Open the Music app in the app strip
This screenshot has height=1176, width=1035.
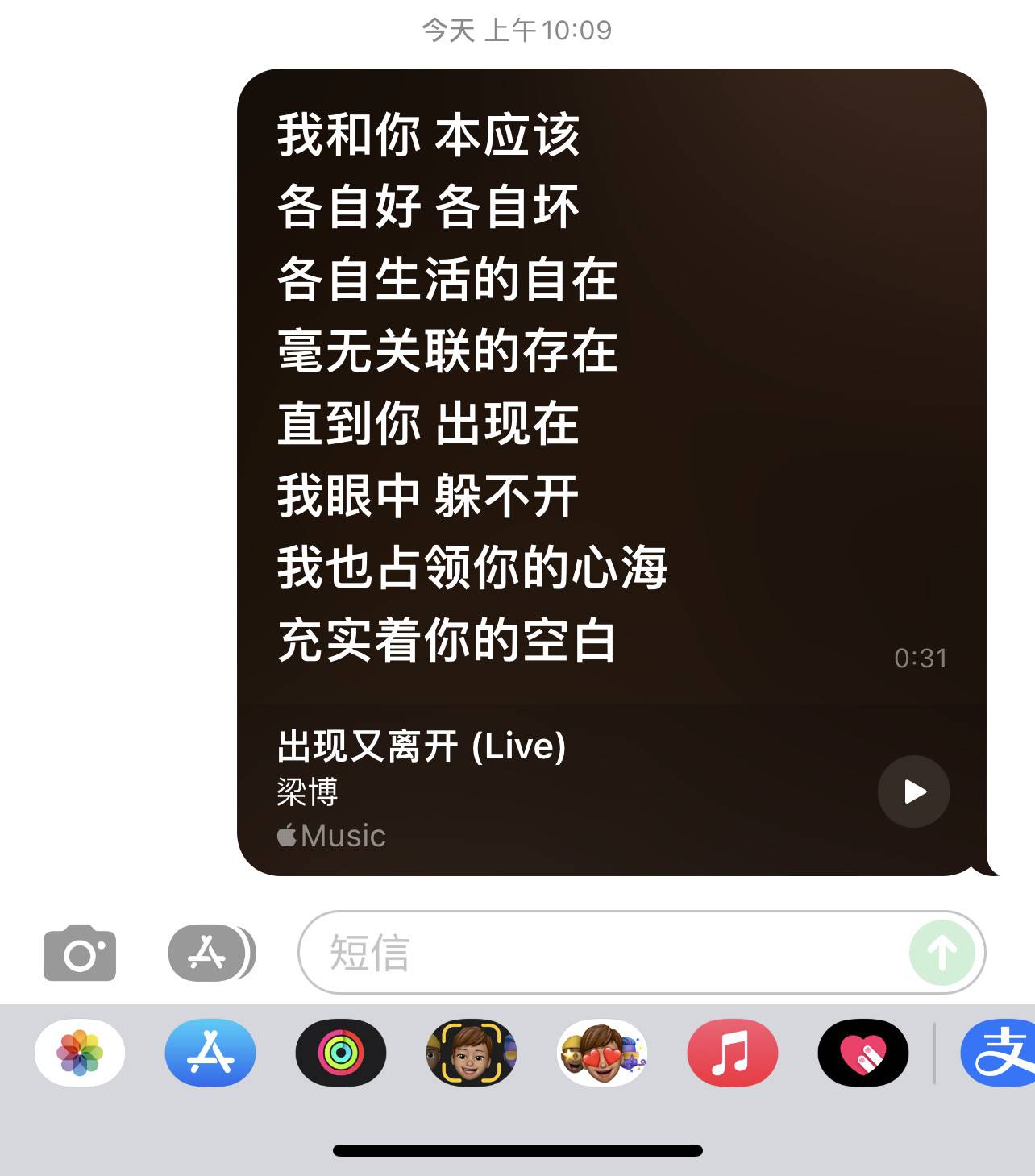[733, 1053]
